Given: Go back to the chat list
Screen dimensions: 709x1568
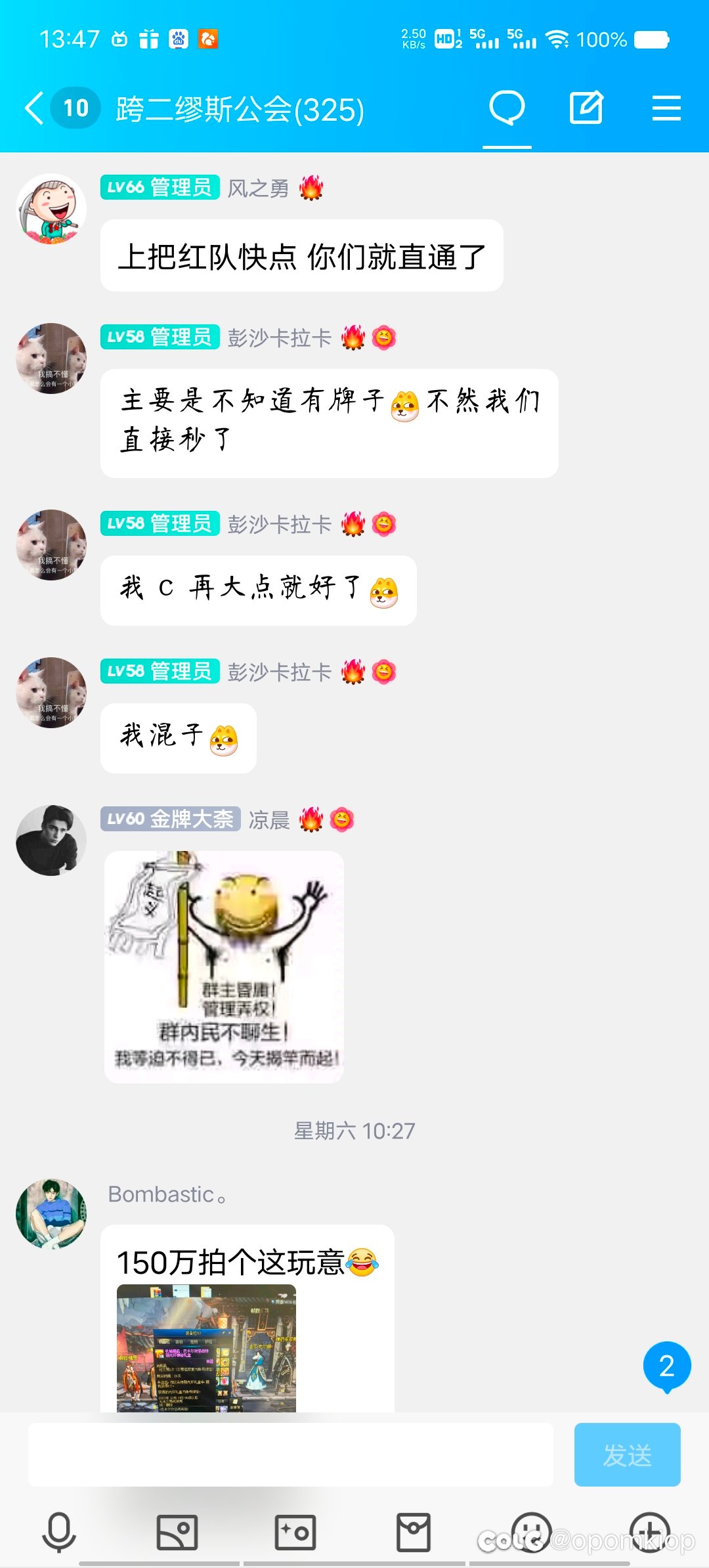Looking at the screenshot, I should [x=34, y=108].
